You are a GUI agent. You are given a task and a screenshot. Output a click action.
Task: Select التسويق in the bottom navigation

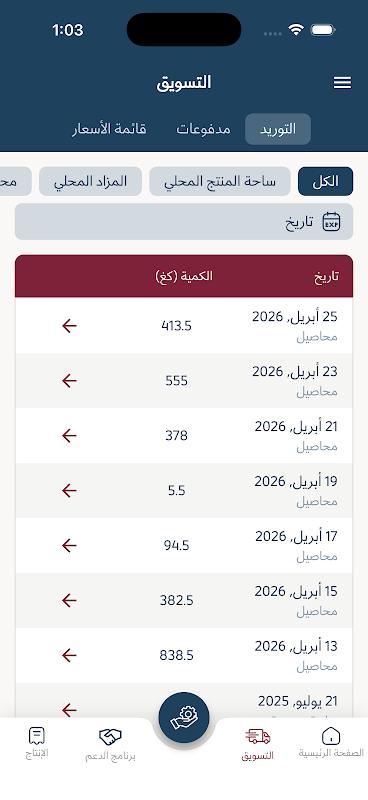click(258, 743)
